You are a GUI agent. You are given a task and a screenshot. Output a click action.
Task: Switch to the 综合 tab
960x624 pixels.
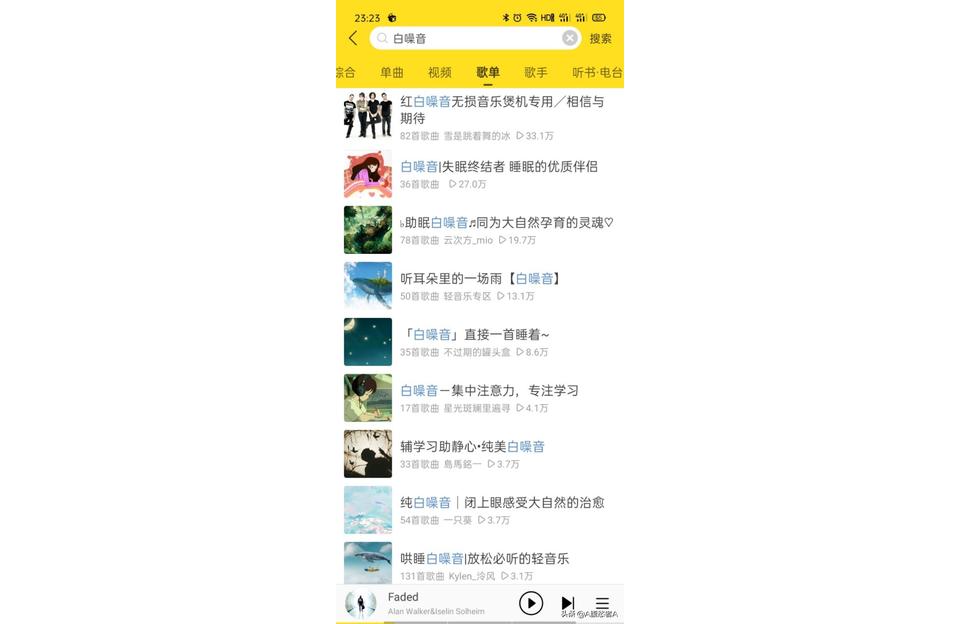point(346,72)
